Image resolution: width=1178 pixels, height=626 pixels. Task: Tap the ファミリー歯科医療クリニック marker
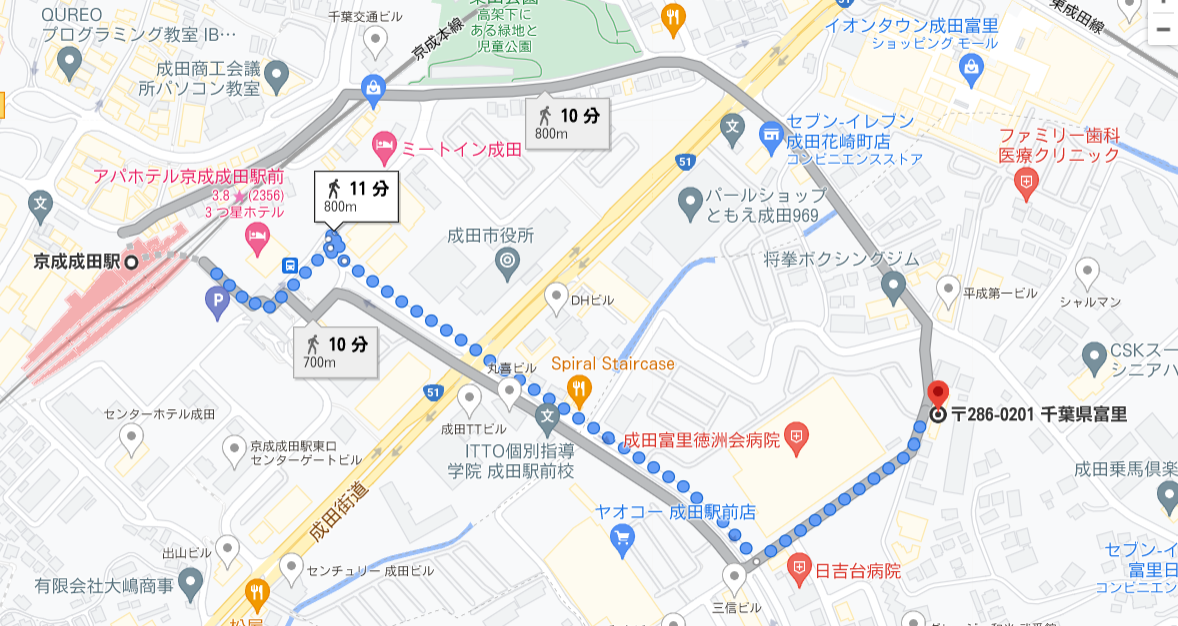[x=1026, y=182]
